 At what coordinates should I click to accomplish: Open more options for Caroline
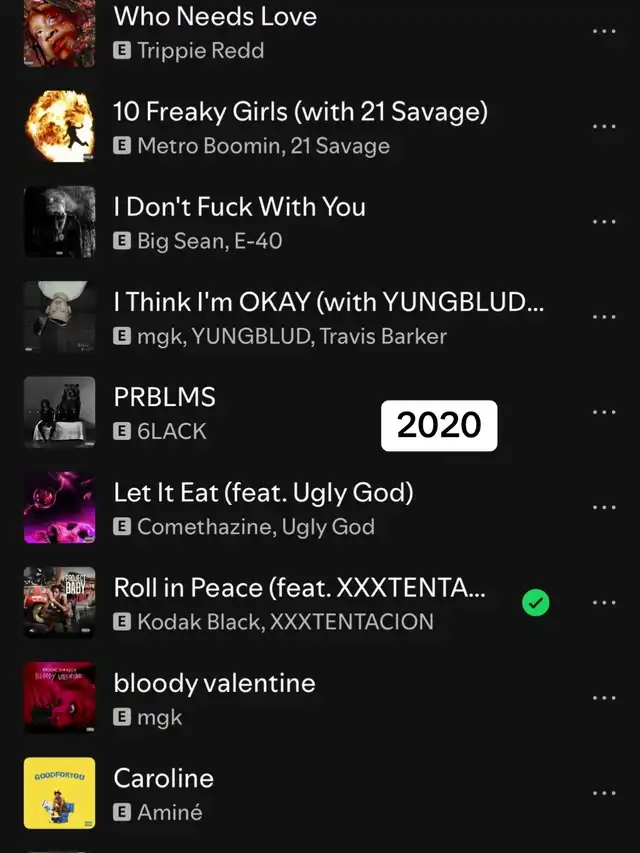[x=604, y=793]
